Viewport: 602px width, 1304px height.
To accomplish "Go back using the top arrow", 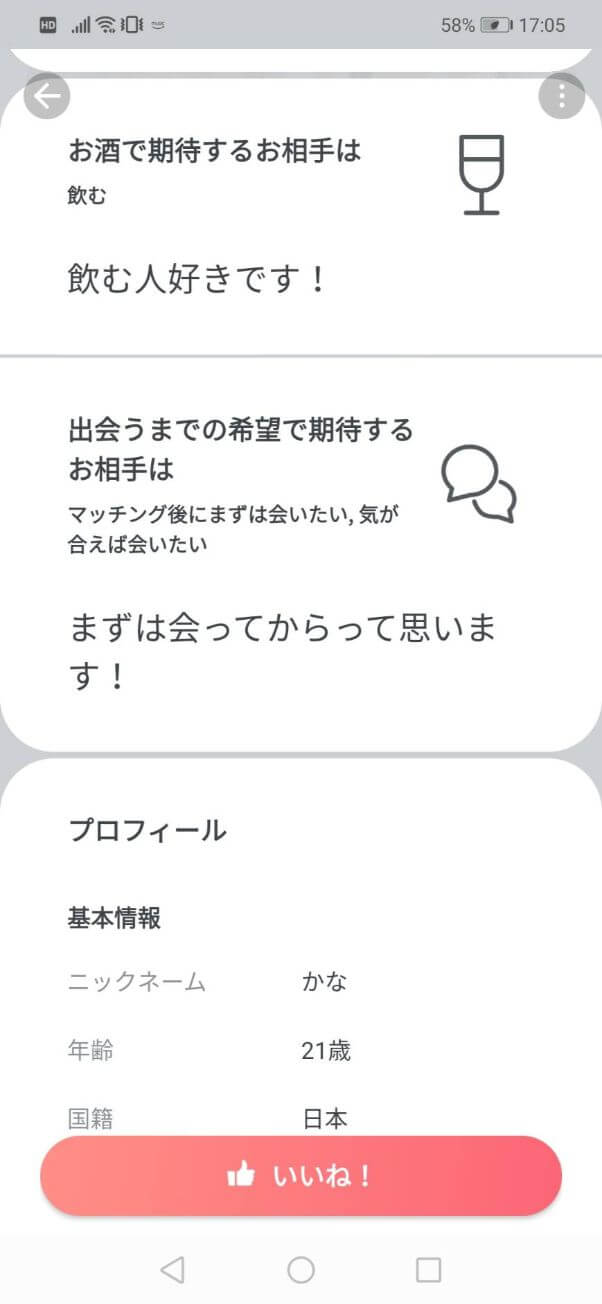I will tap(46, 97).
